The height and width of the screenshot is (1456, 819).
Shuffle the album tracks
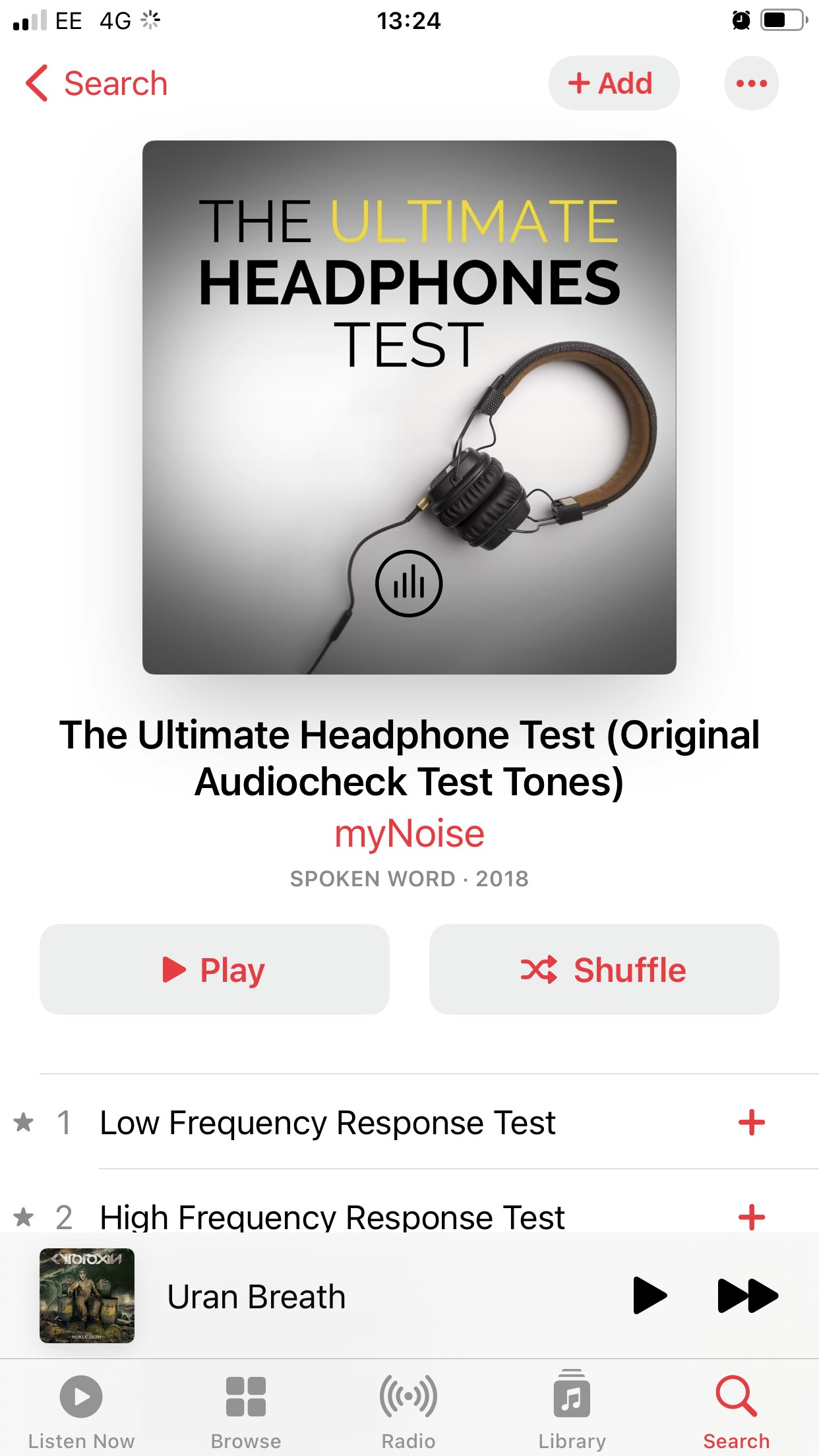pyautogui.click(x=603, y=969)
